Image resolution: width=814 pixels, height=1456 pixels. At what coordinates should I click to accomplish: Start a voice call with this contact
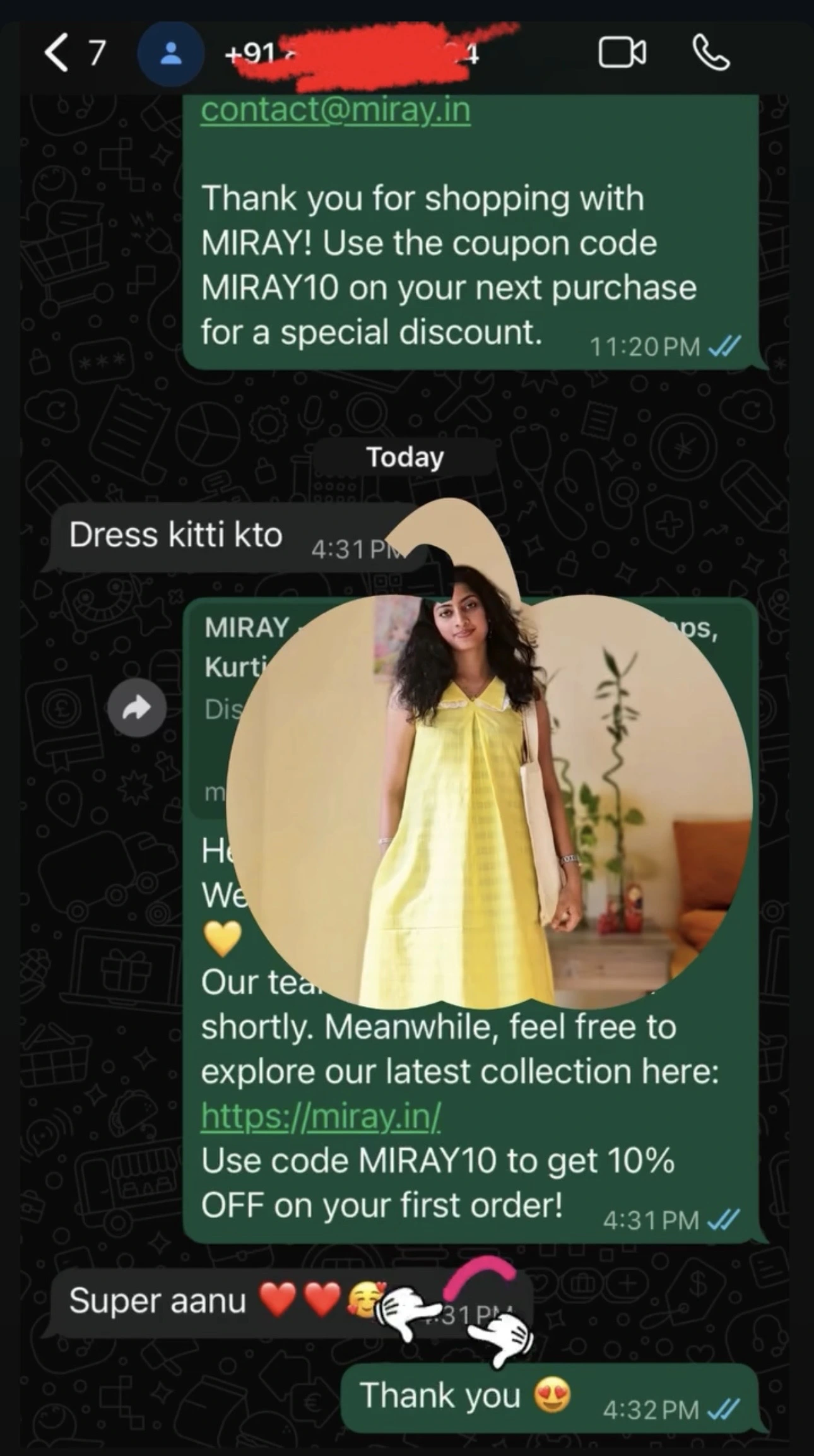tap(711, 53)
